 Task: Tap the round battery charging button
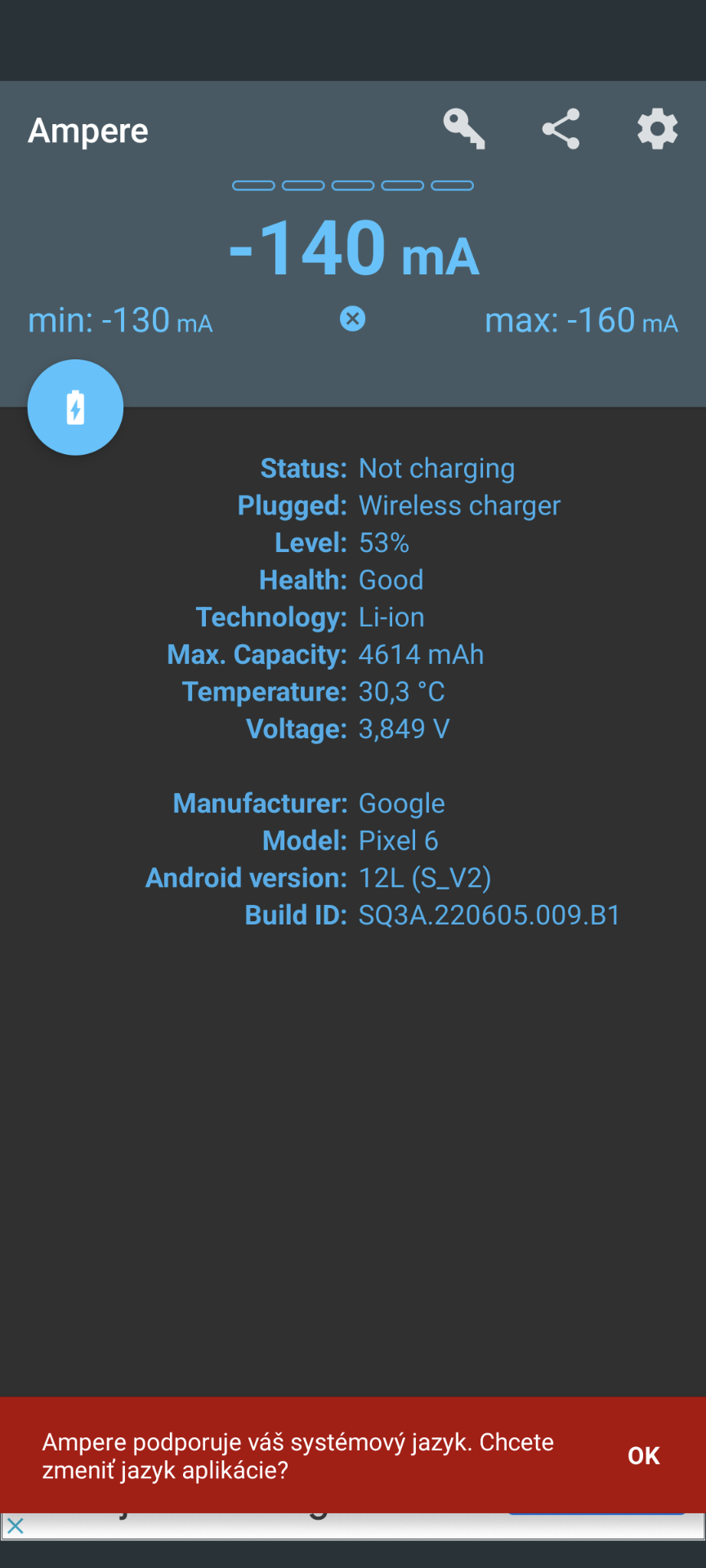coord(75,407)
